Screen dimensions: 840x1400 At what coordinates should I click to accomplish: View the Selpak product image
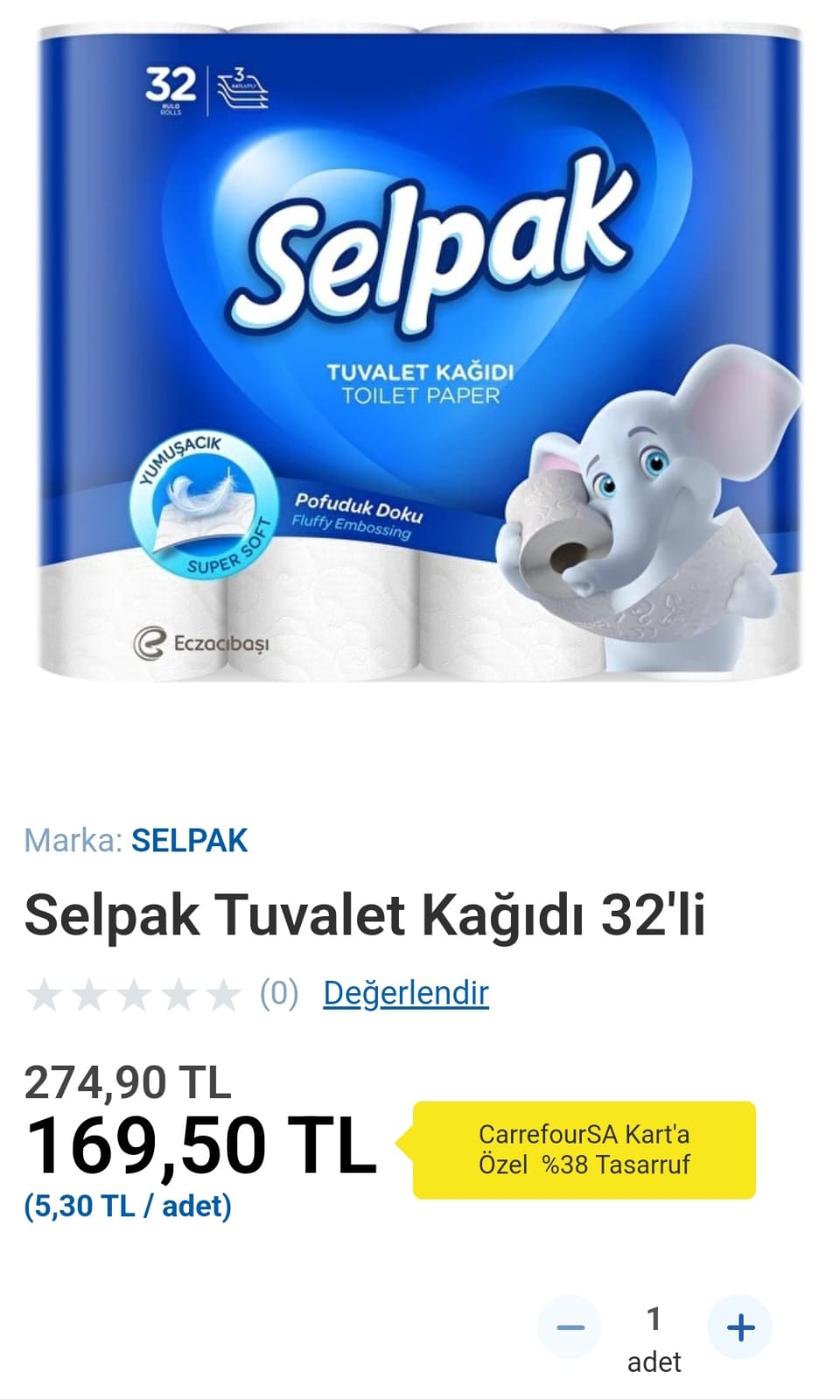coord(420,350)
